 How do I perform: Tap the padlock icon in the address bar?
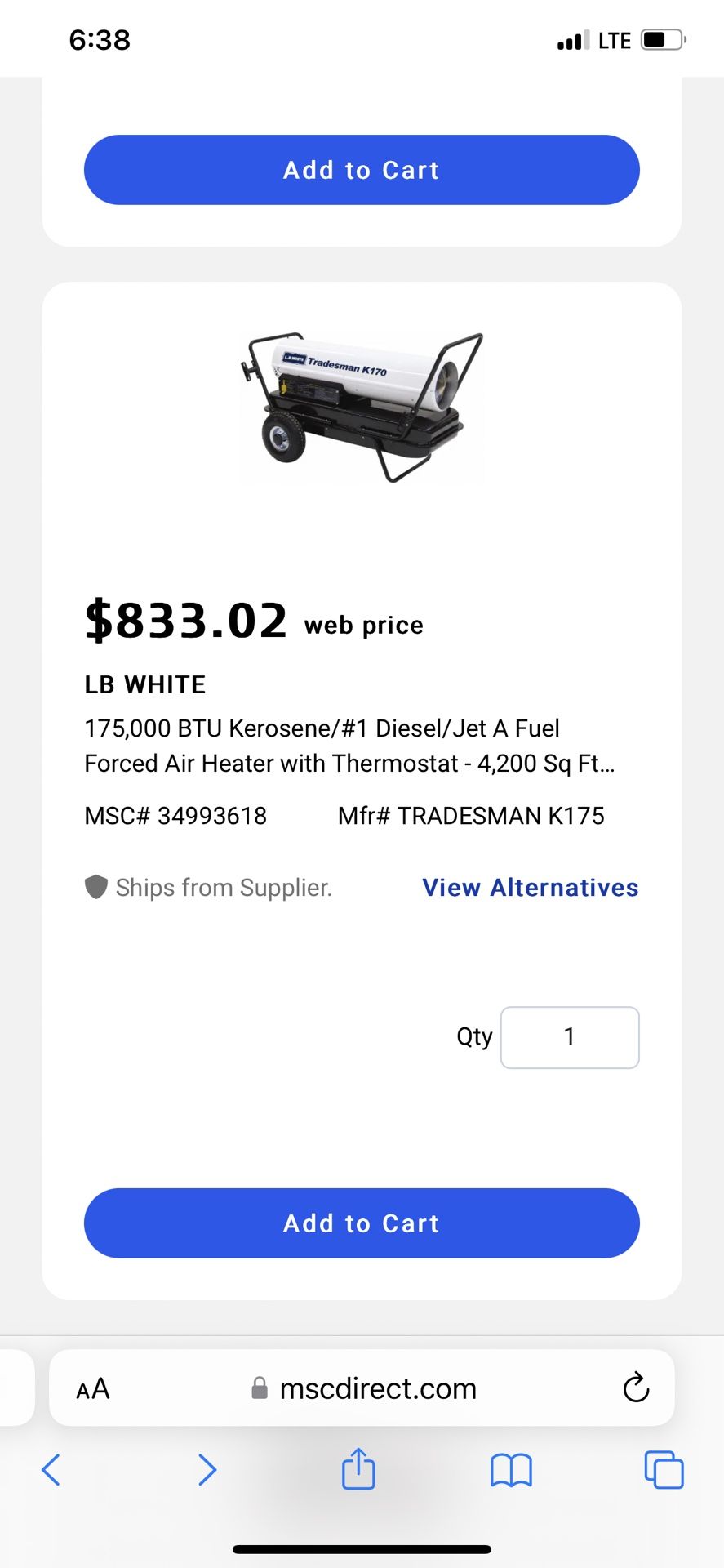click(260, 1388)
